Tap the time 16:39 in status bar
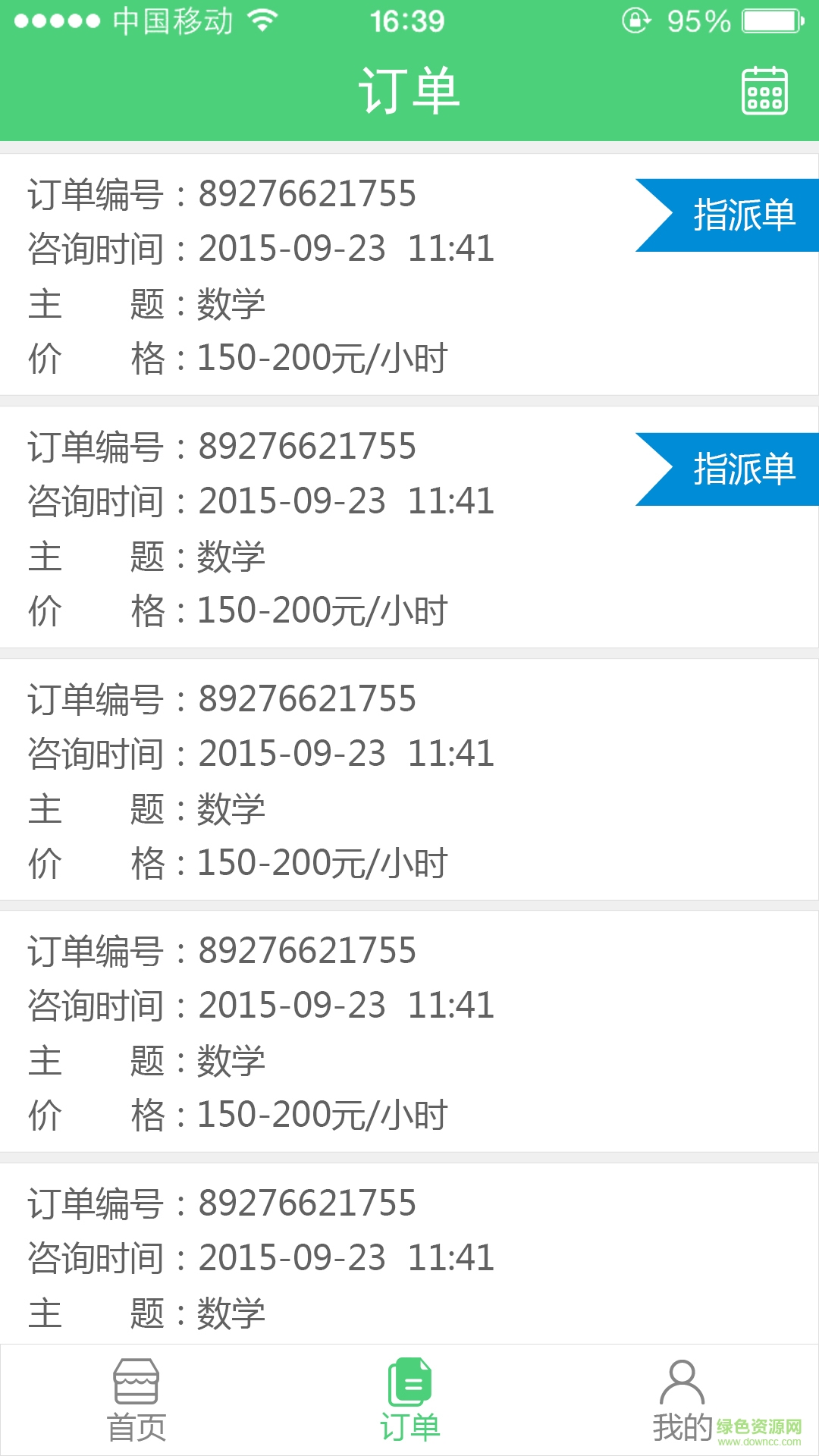 tap(409, 20)
